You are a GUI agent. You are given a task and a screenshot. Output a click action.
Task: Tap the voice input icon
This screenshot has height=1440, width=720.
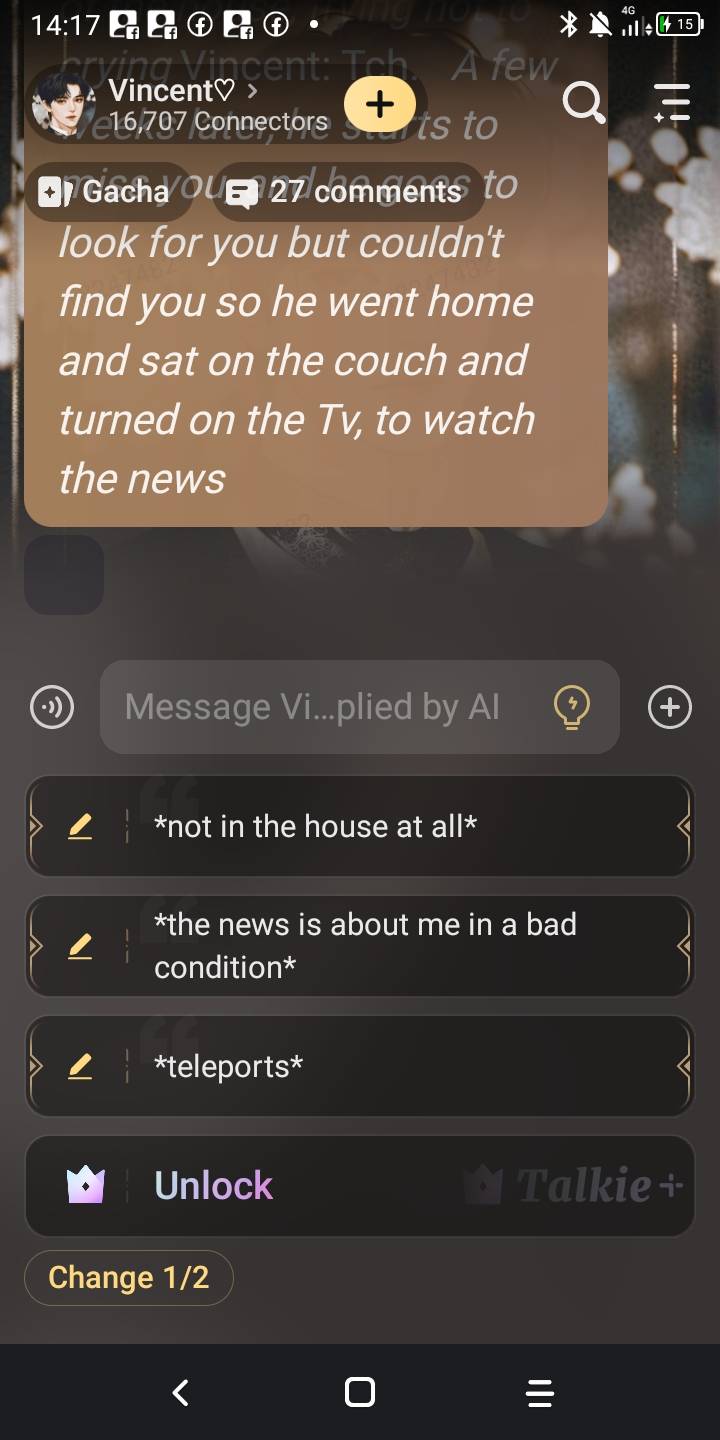[52, 707]
